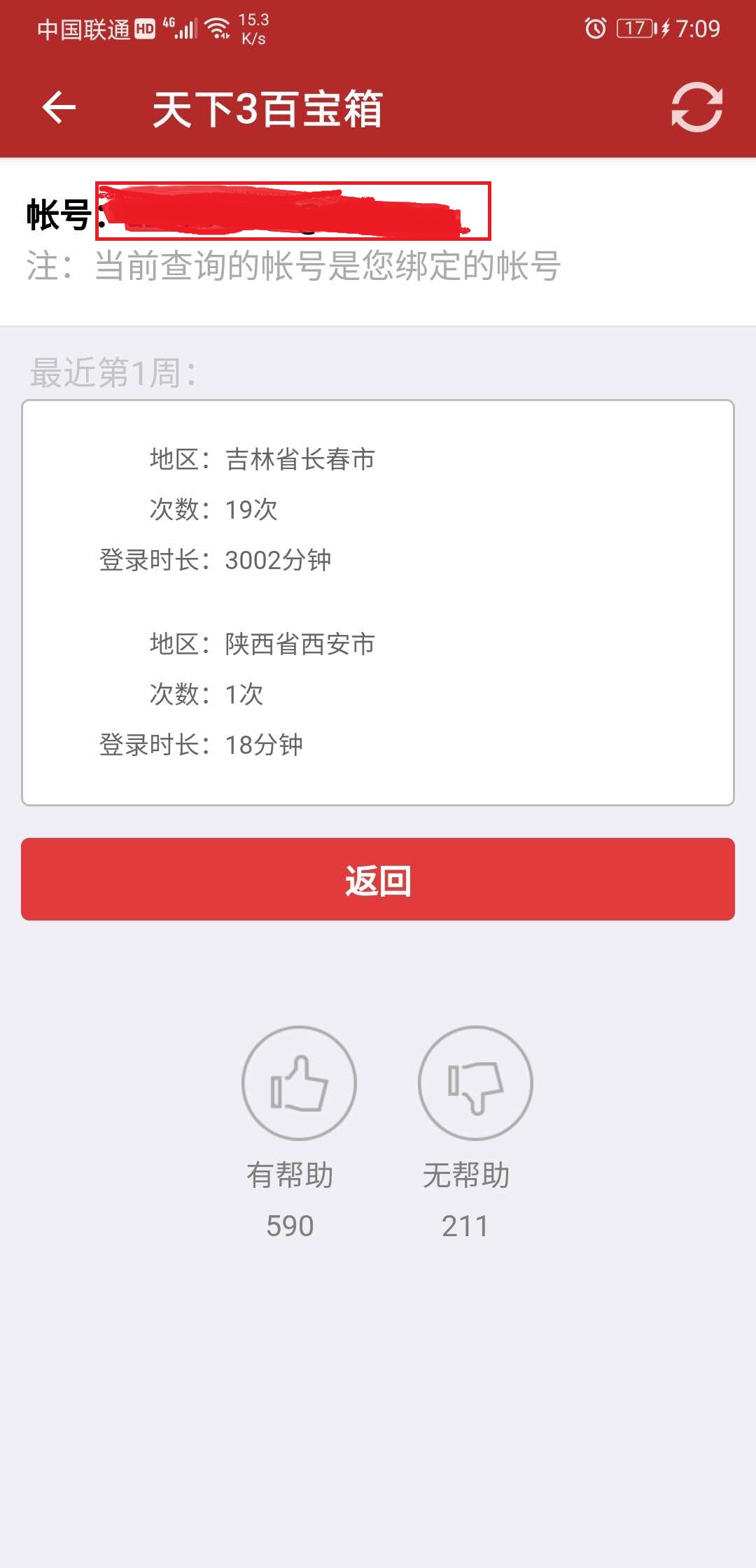The width and height of the screenshot is (756, 1568).
Task: Tap the red 返回 button
Action: click(378, 879)
